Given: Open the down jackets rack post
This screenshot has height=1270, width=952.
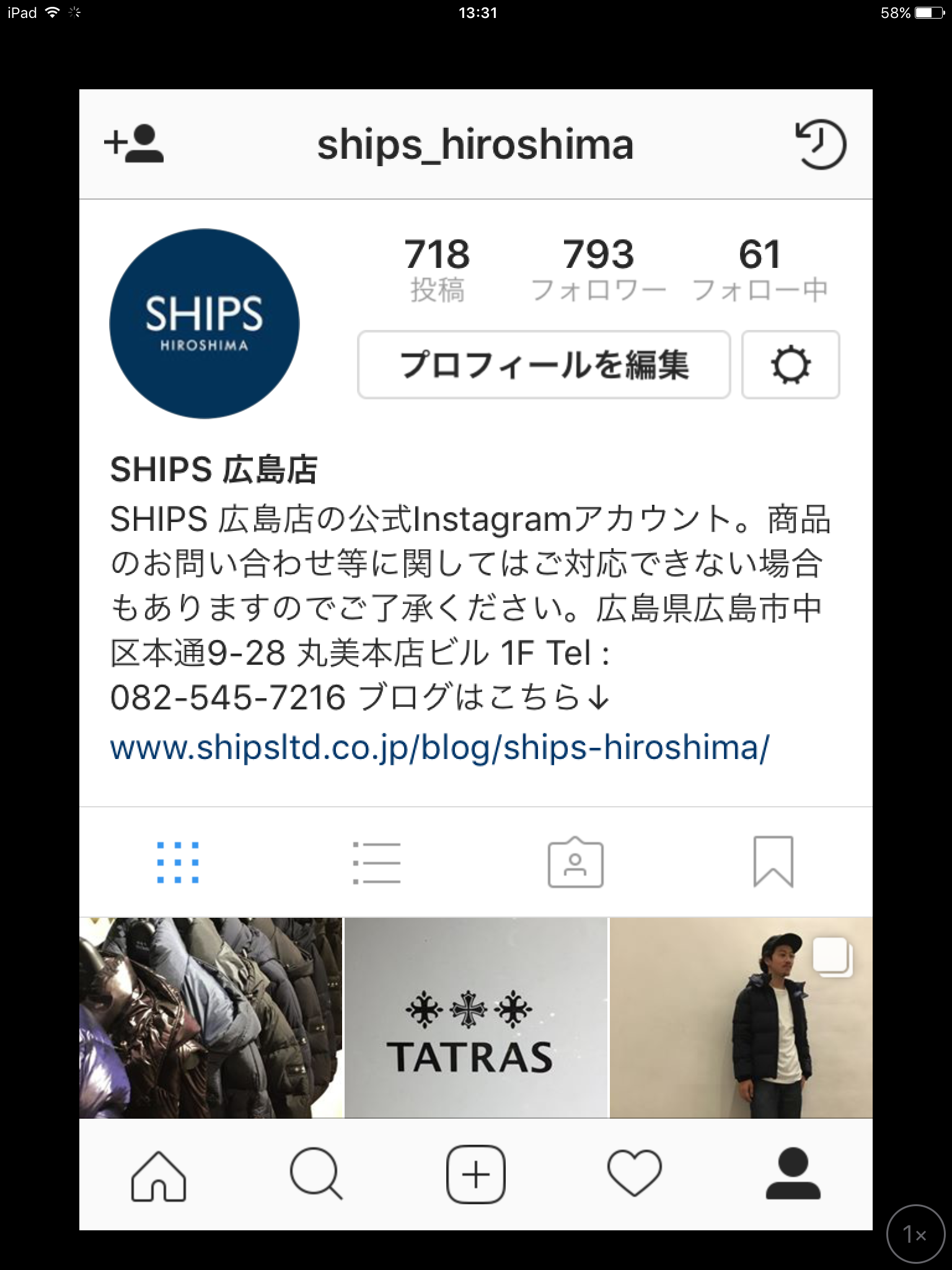Looking at the screenshot, I should [x=211, y=1018].
